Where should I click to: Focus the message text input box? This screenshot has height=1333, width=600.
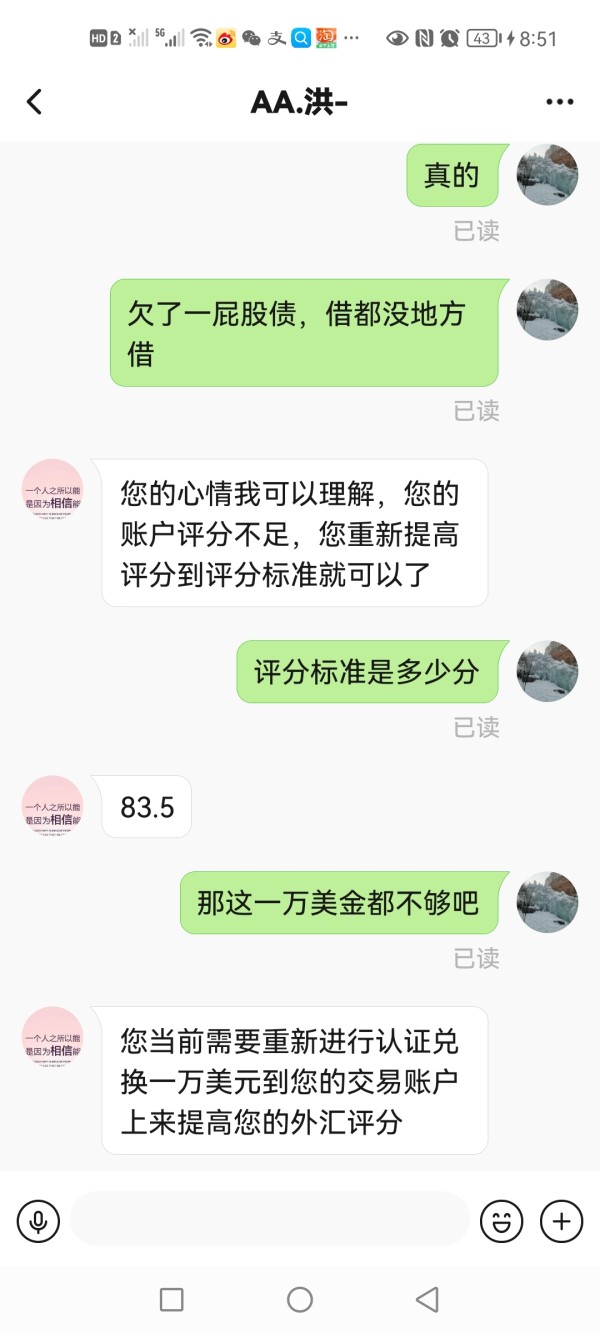[x=270, y=1219]
